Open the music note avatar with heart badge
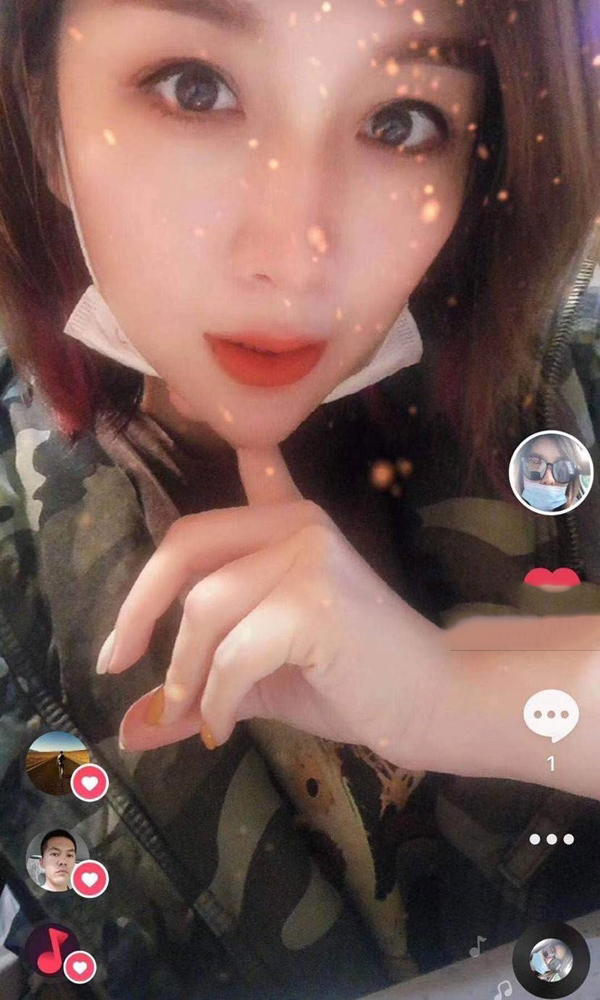This screenshot has height=1000, width=600. coord(52,951)
